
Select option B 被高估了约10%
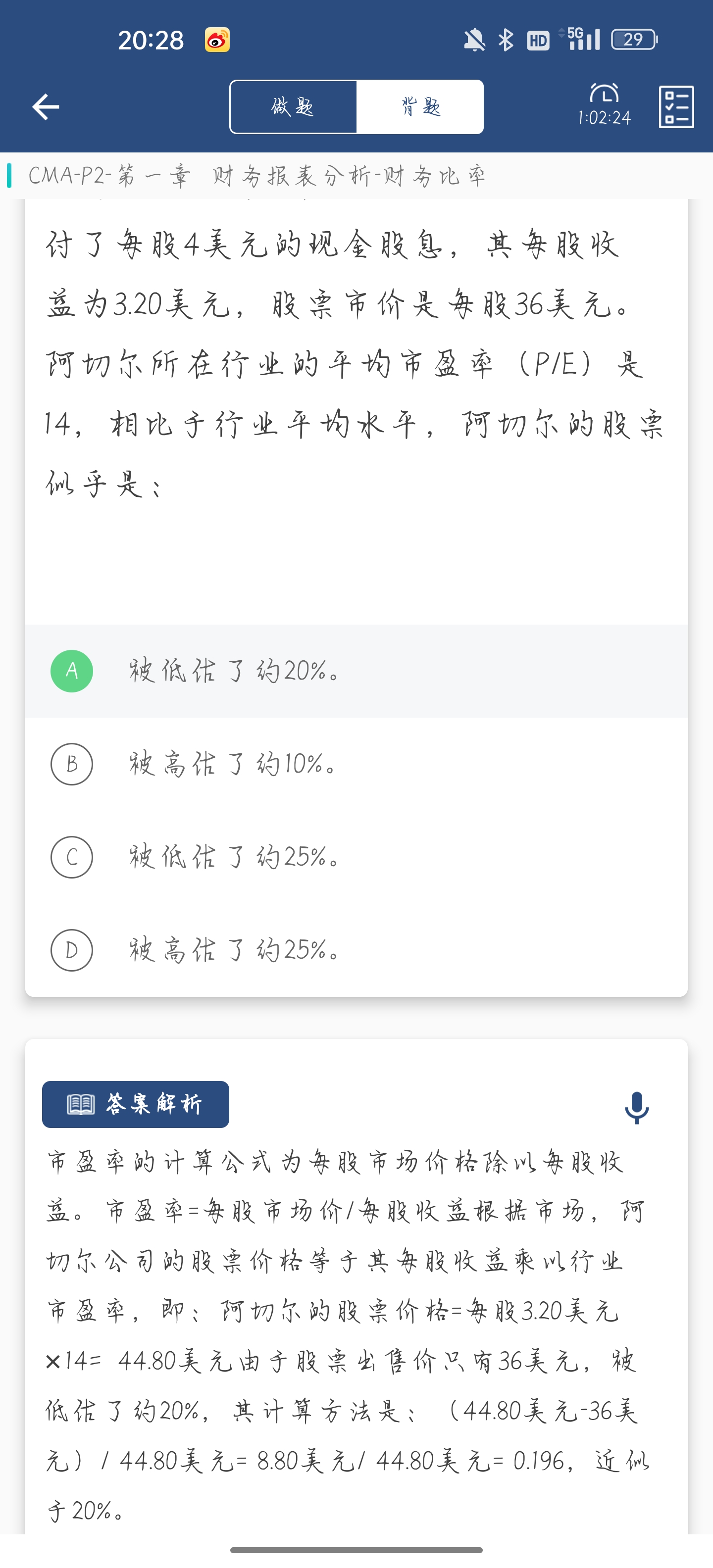pos(356,764)
